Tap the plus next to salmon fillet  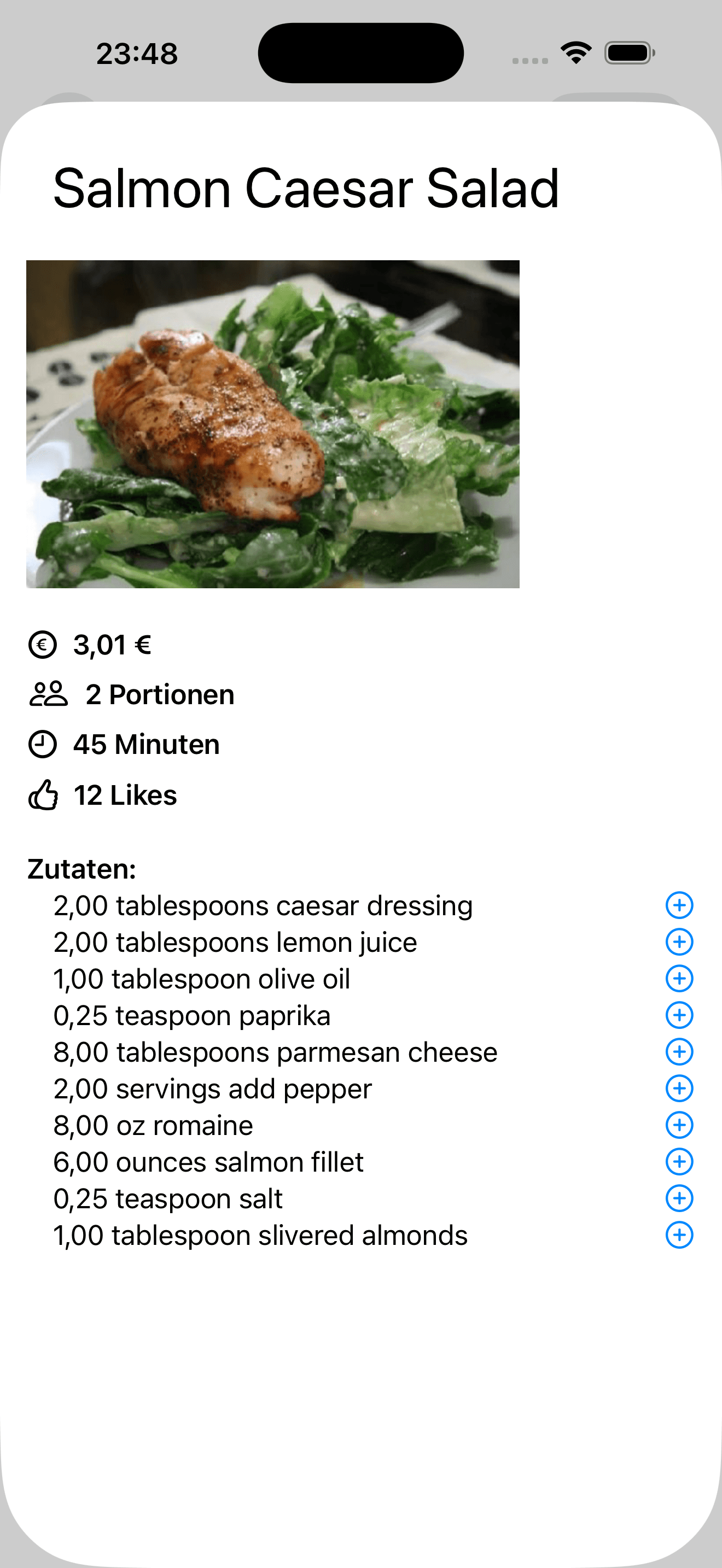point(679,1161)
